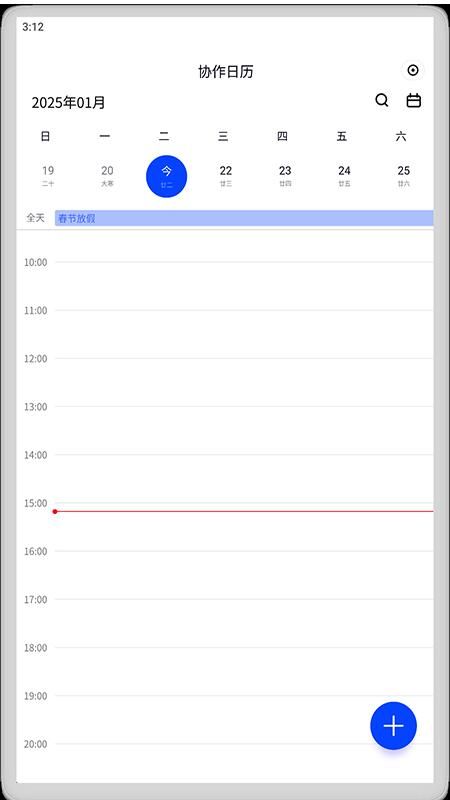Select date 23 in the week row
Screen dimensions: 450x800
coord(285,176)
